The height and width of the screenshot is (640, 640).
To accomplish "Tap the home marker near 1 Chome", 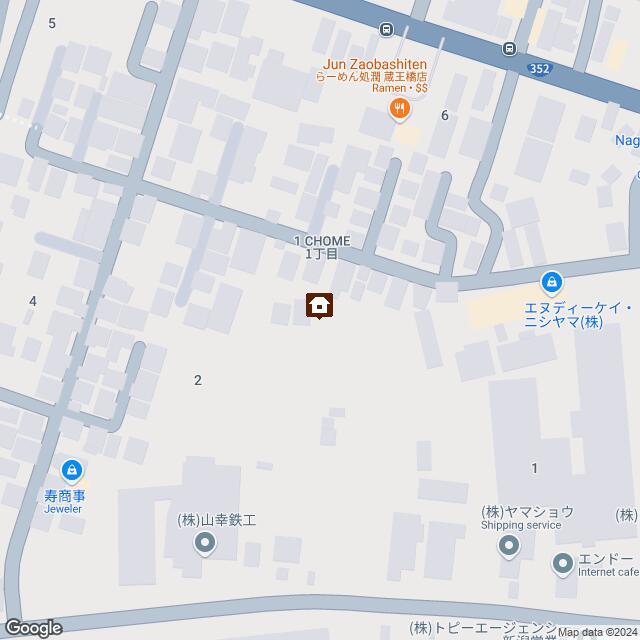I will (319, 305).
